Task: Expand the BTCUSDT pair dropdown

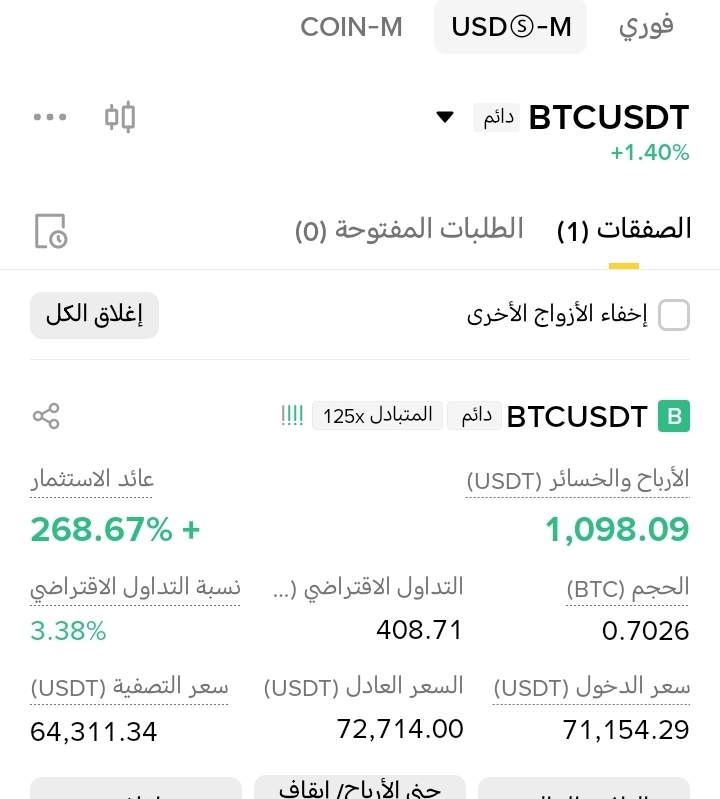Action: click(446, 117)
